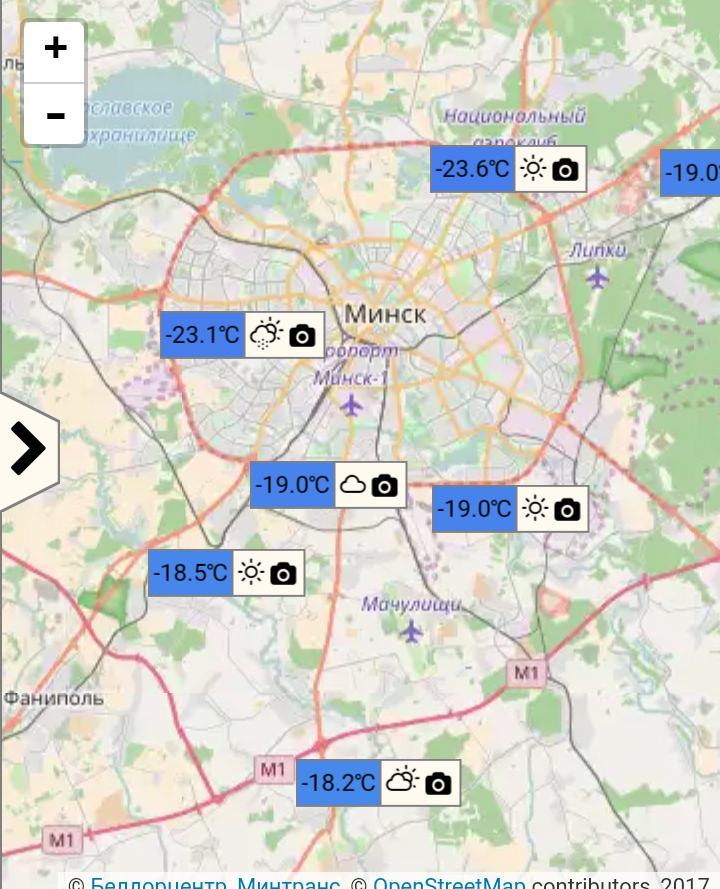720x889 pixels.
Task: Open camera for the -23.6°C station
Action: pyautogui.click(x=565, y=170)
